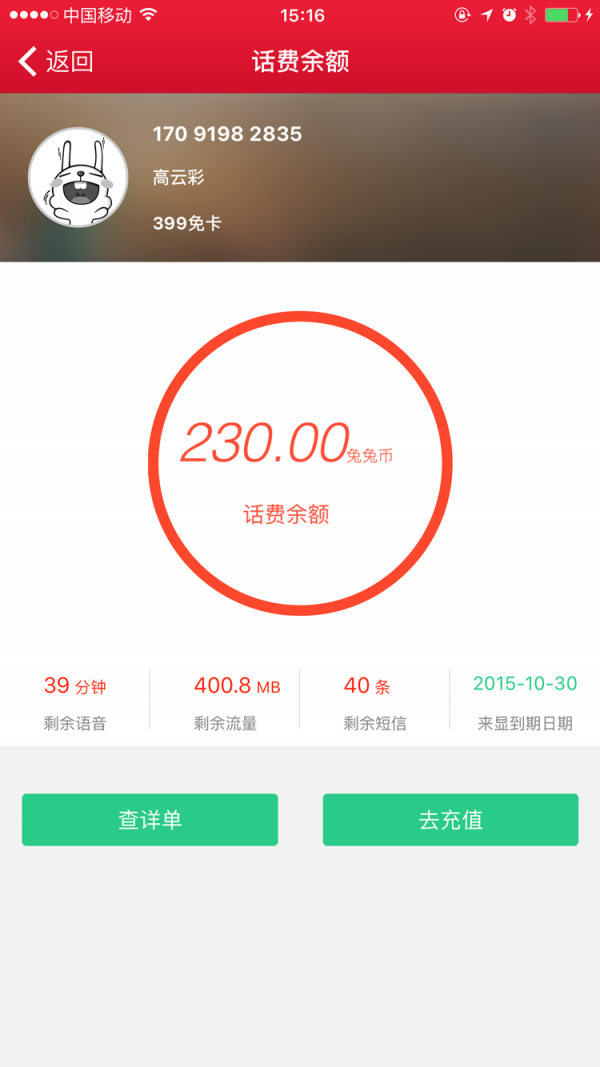Go back using the 返回 button
The height and width of the screenshot is (1067, 600).
(56, 61)
